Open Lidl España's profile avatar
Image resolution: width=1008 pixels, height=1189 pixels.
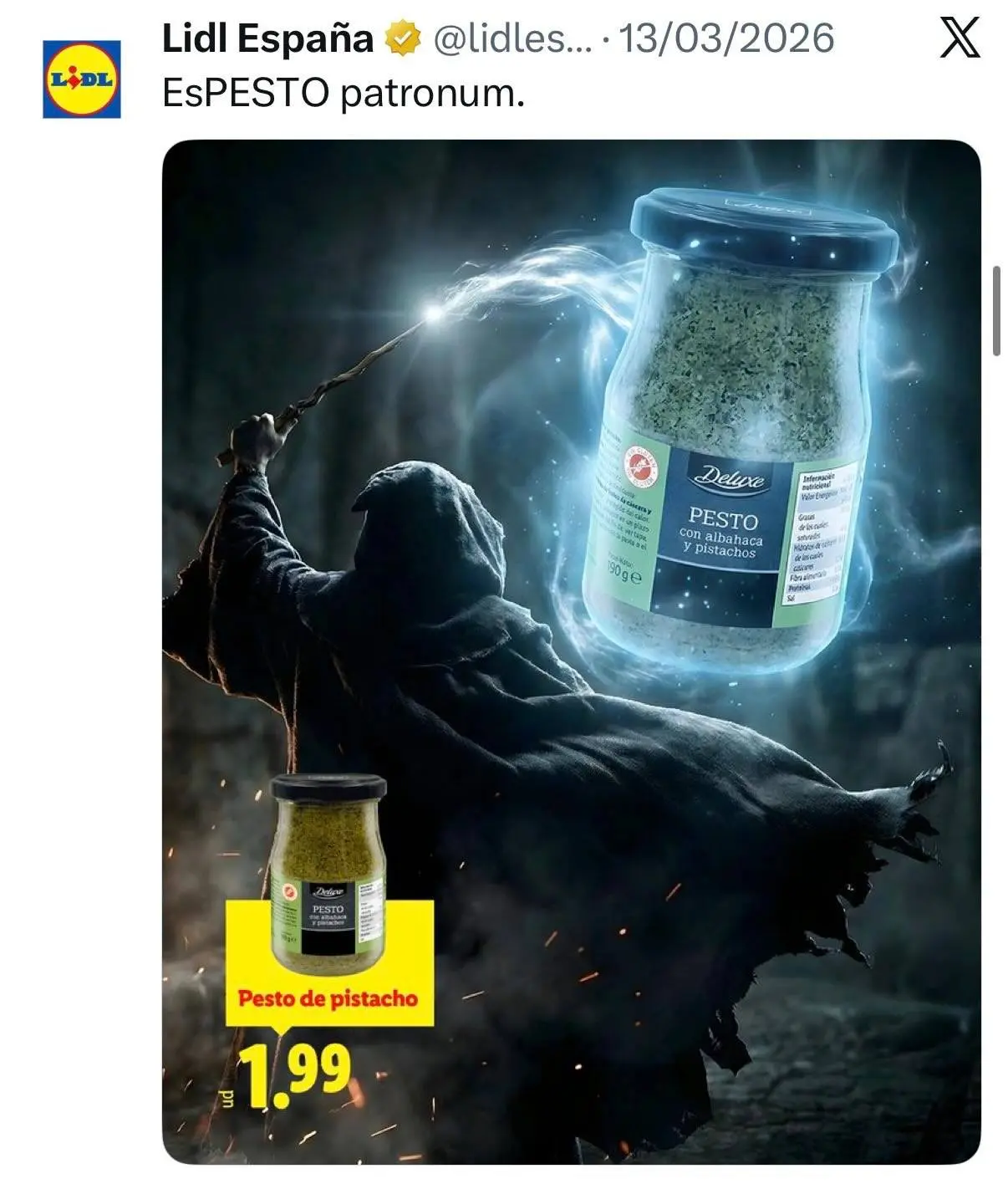pyautogui.click(x=81, y=79)
